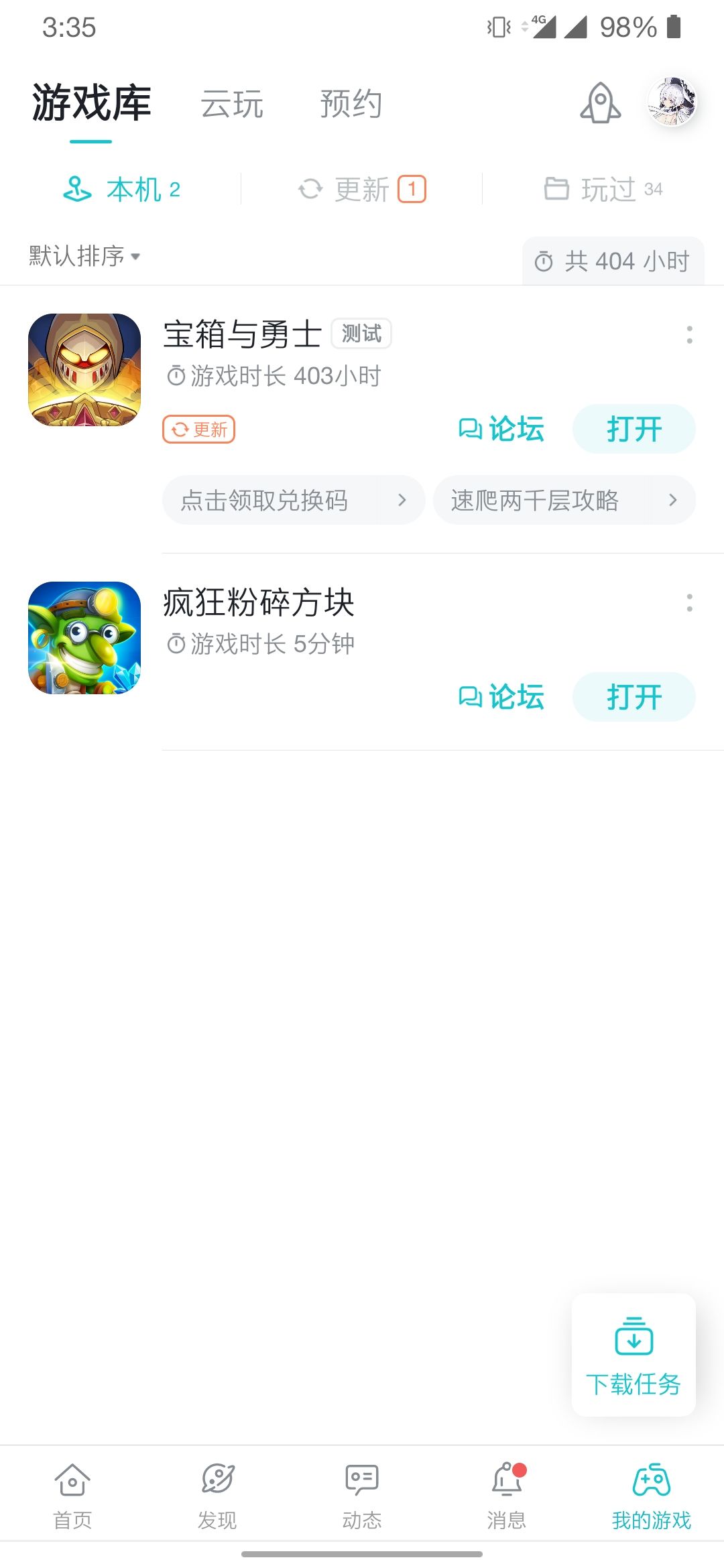The image size is (724, 1568).
Task: Expand the 点击领取兑换码 redeem code row
Action: coord(293,500)
